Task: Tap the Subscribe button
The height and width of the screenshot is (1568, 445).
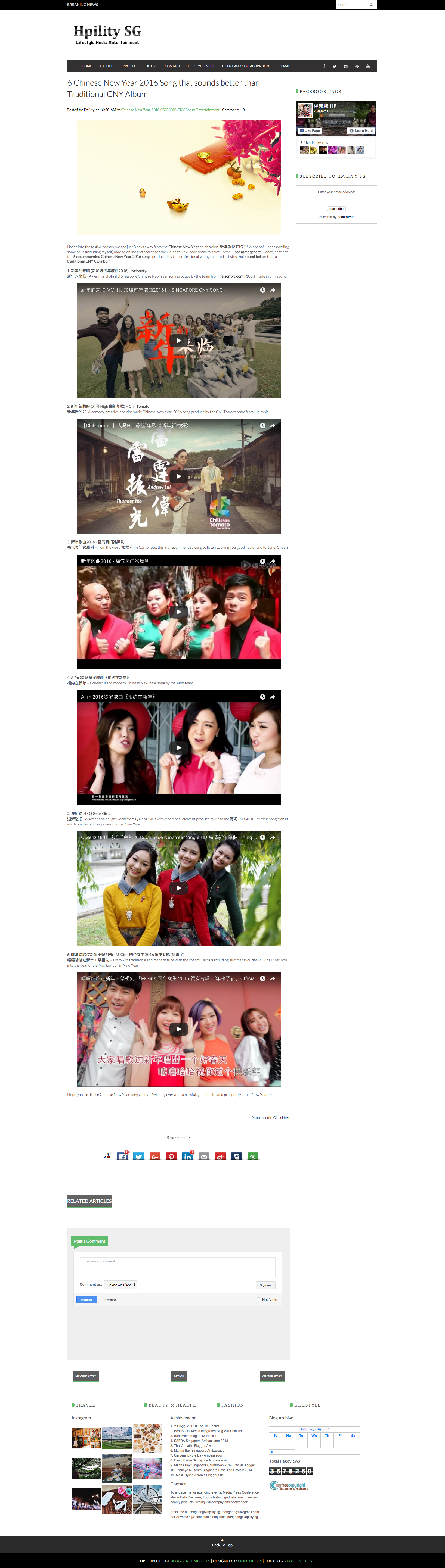Action: pyautogui.click(x=336, y=209)
